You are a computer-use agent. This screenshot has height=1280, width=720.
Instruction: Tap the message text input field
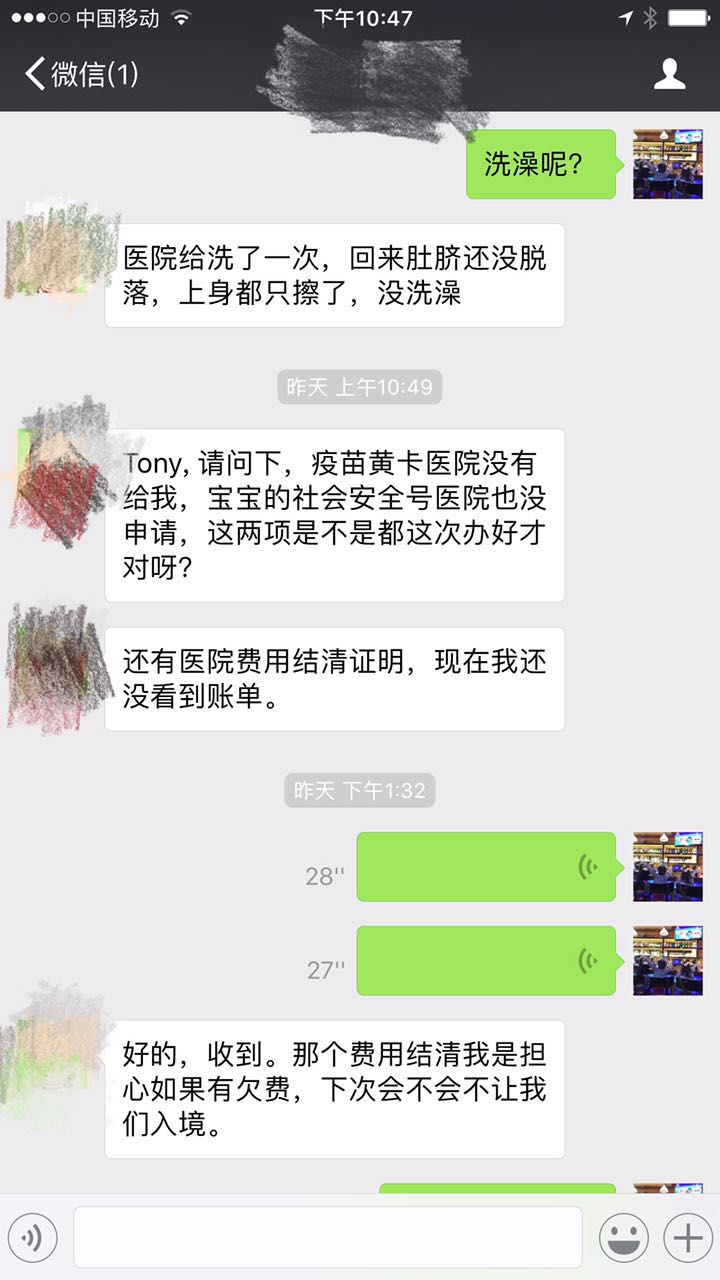pos(327,1238)
